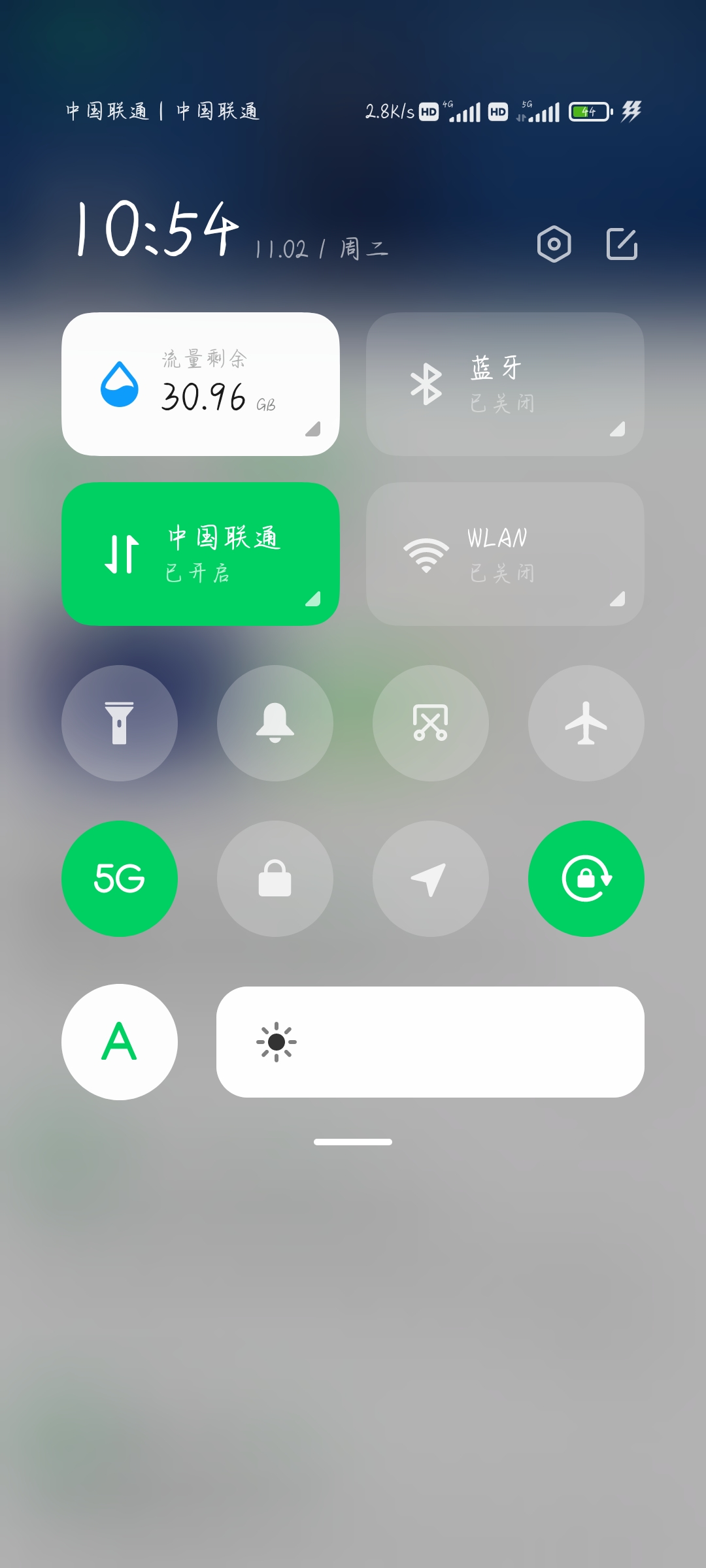
Task: Turn on the flashlight
Action: pyautogui.click(x=120, y=723)
